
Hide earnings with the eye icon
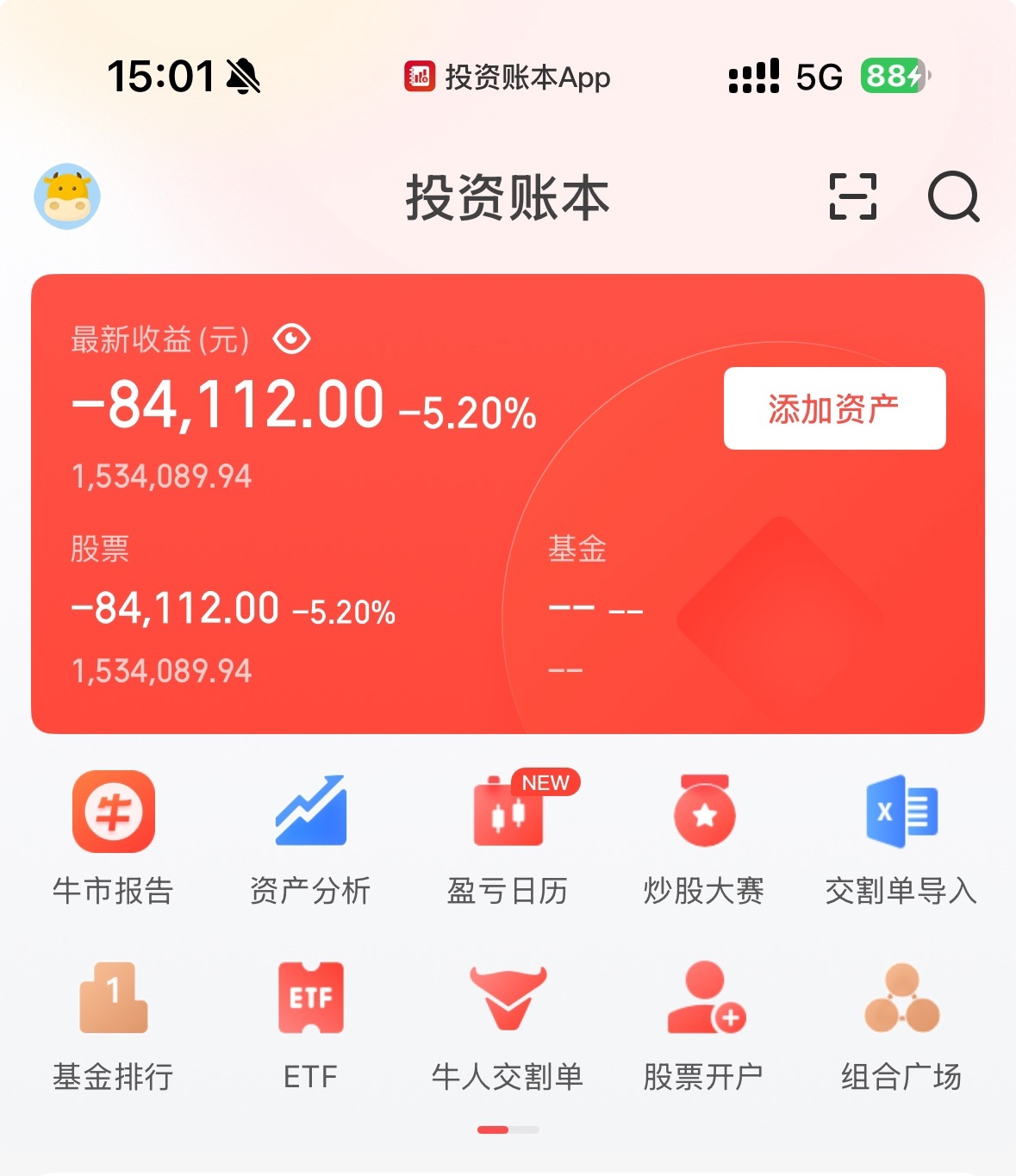tap(291, 339)
